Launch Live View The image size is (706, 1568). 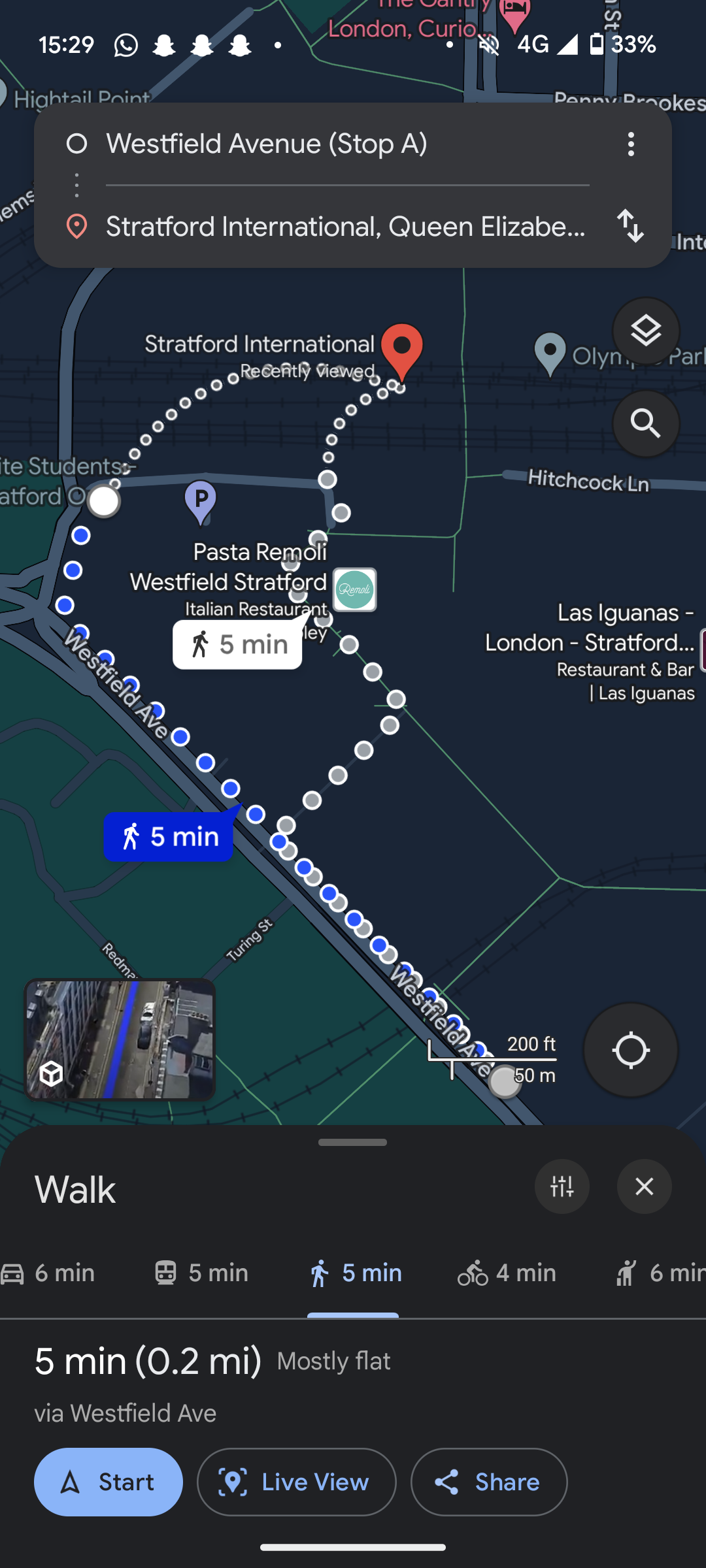click(x=297, y=1482)
